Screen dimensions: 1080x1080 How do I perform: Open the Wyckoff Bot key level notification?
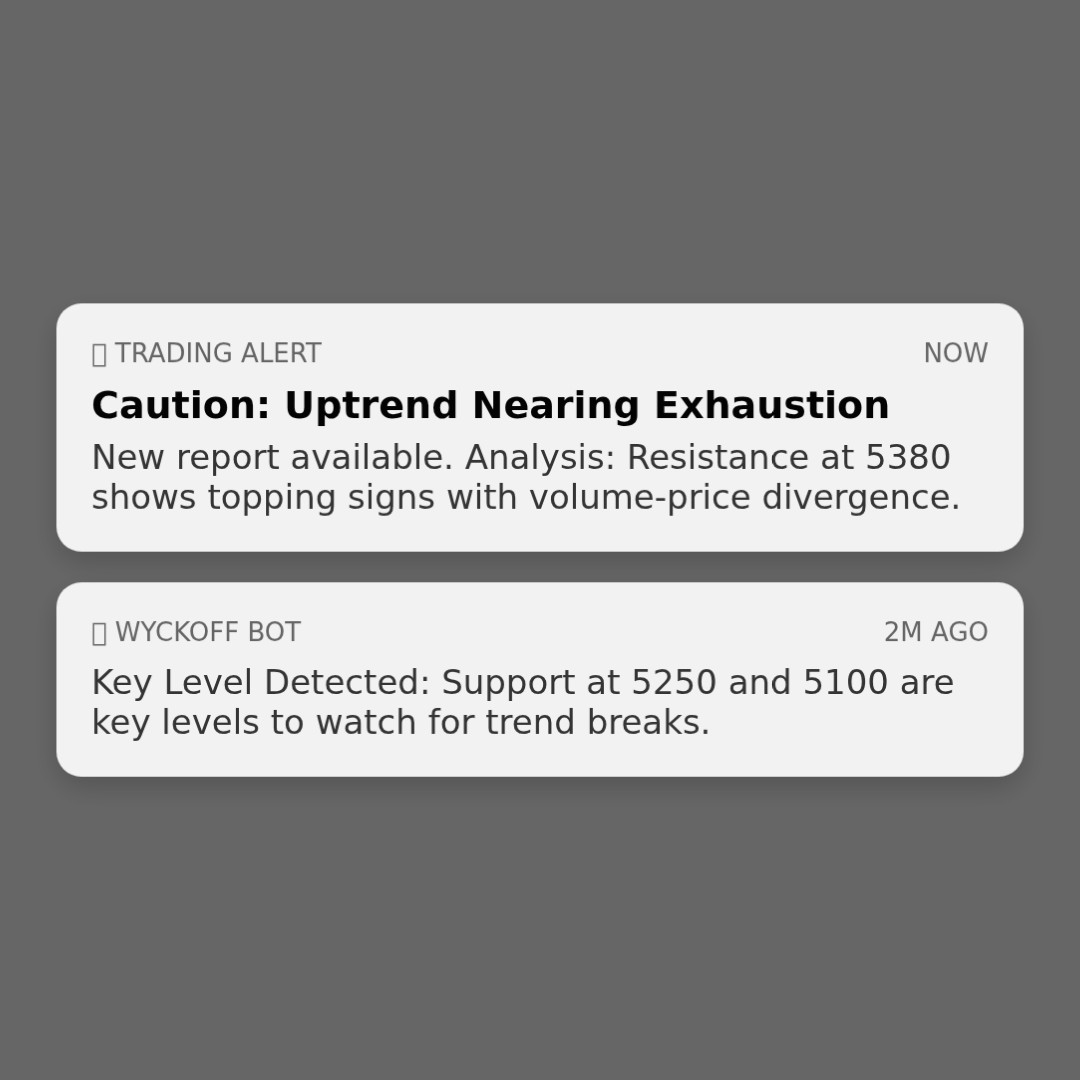(x=540, y=680)
